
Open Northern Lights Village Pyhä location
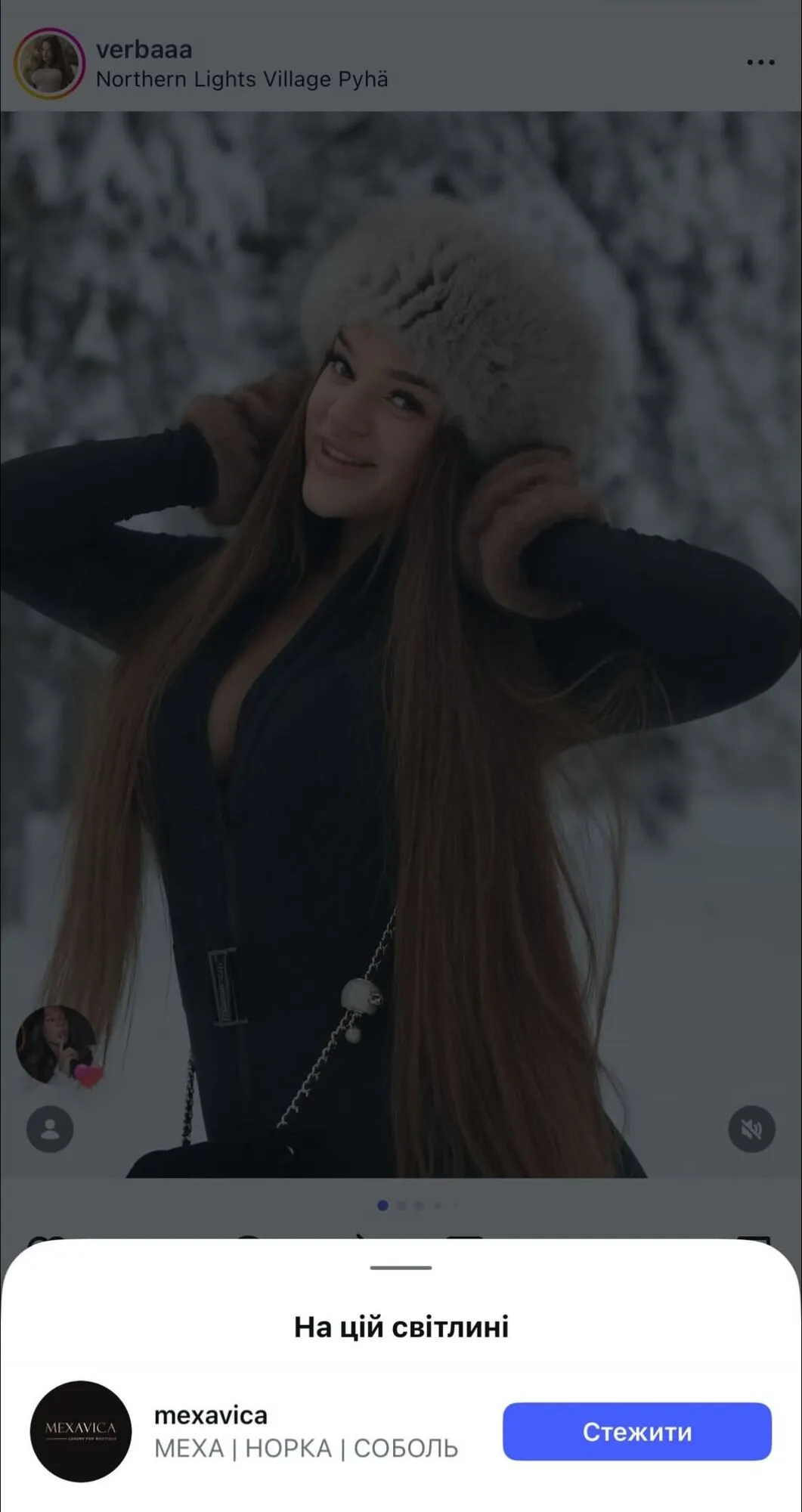tap(242, 79)
